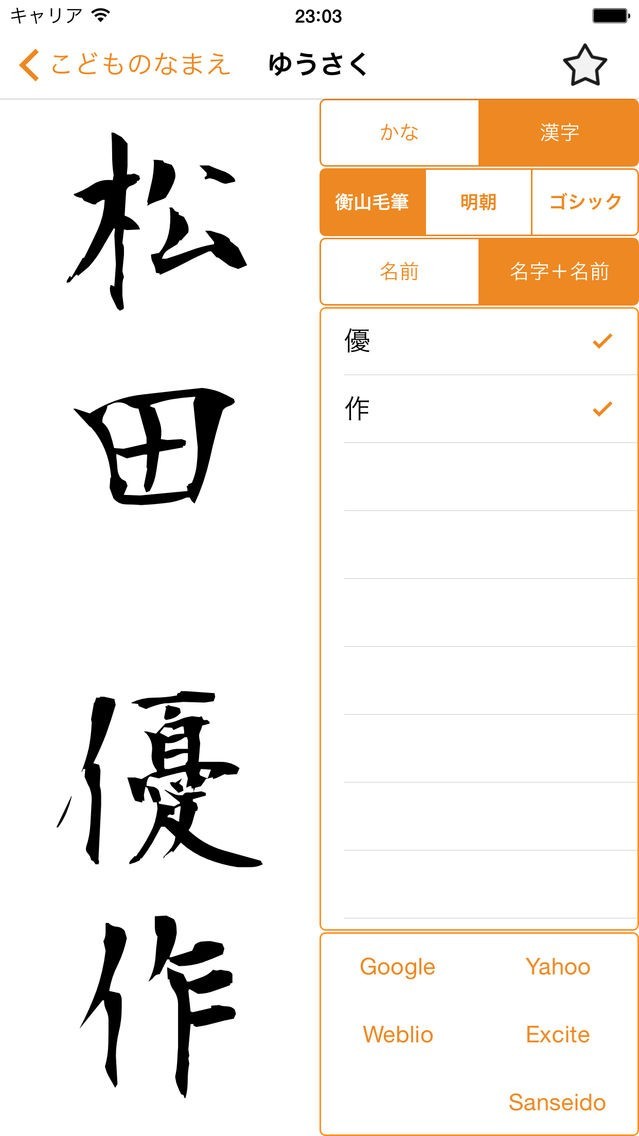Viewport: 639px width, 1136px height.
Task: Go back to こどものなまえ
Action: click(124, 64)
